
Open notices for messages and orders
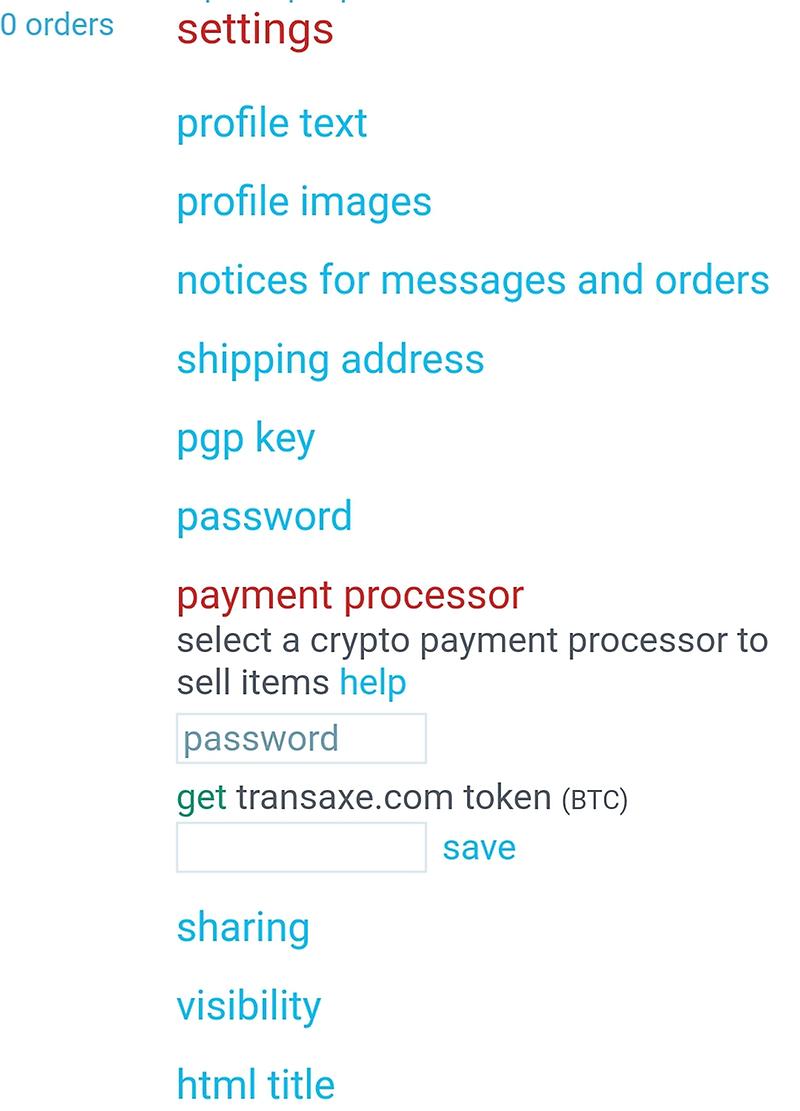pyautogui.click(x=472, y=280)
